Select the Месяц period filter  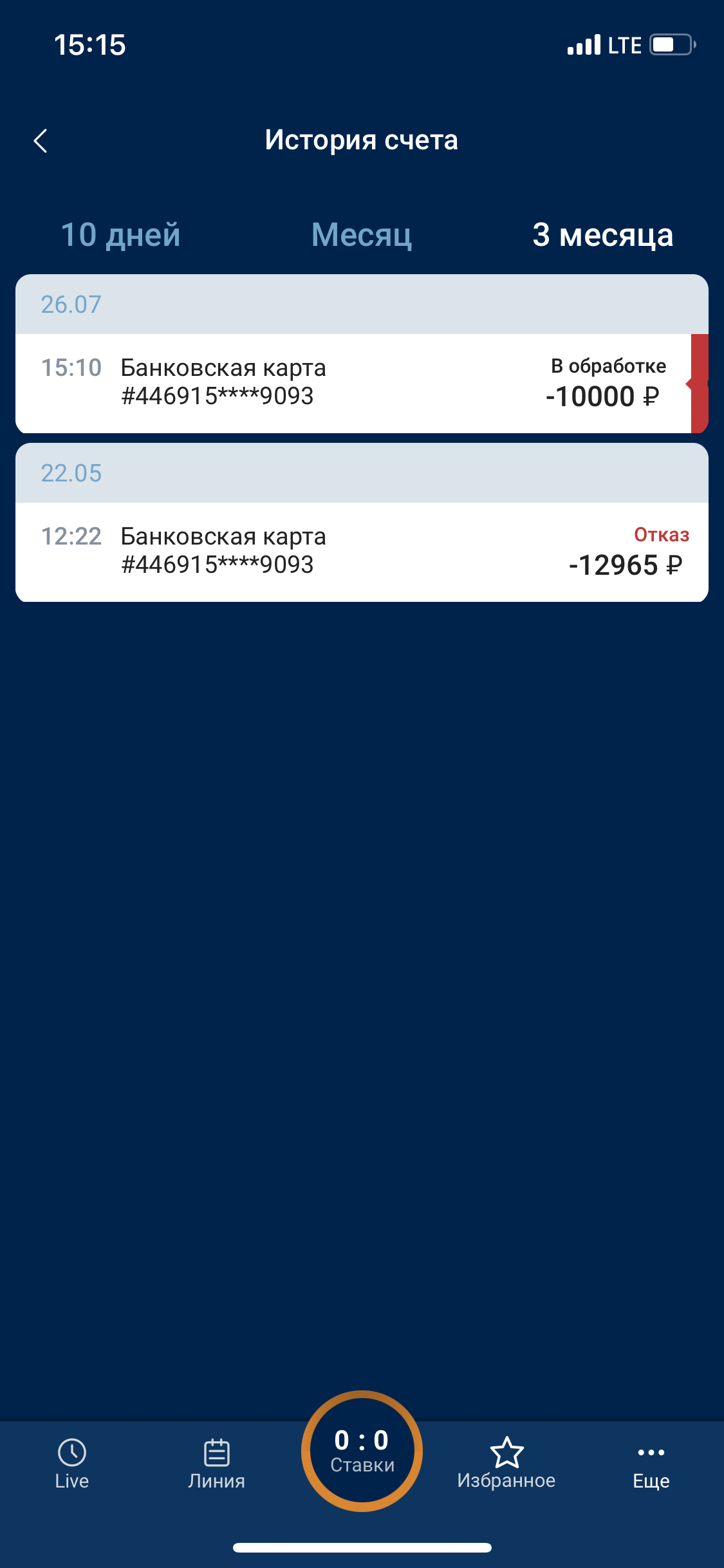(x=362, y=235)
